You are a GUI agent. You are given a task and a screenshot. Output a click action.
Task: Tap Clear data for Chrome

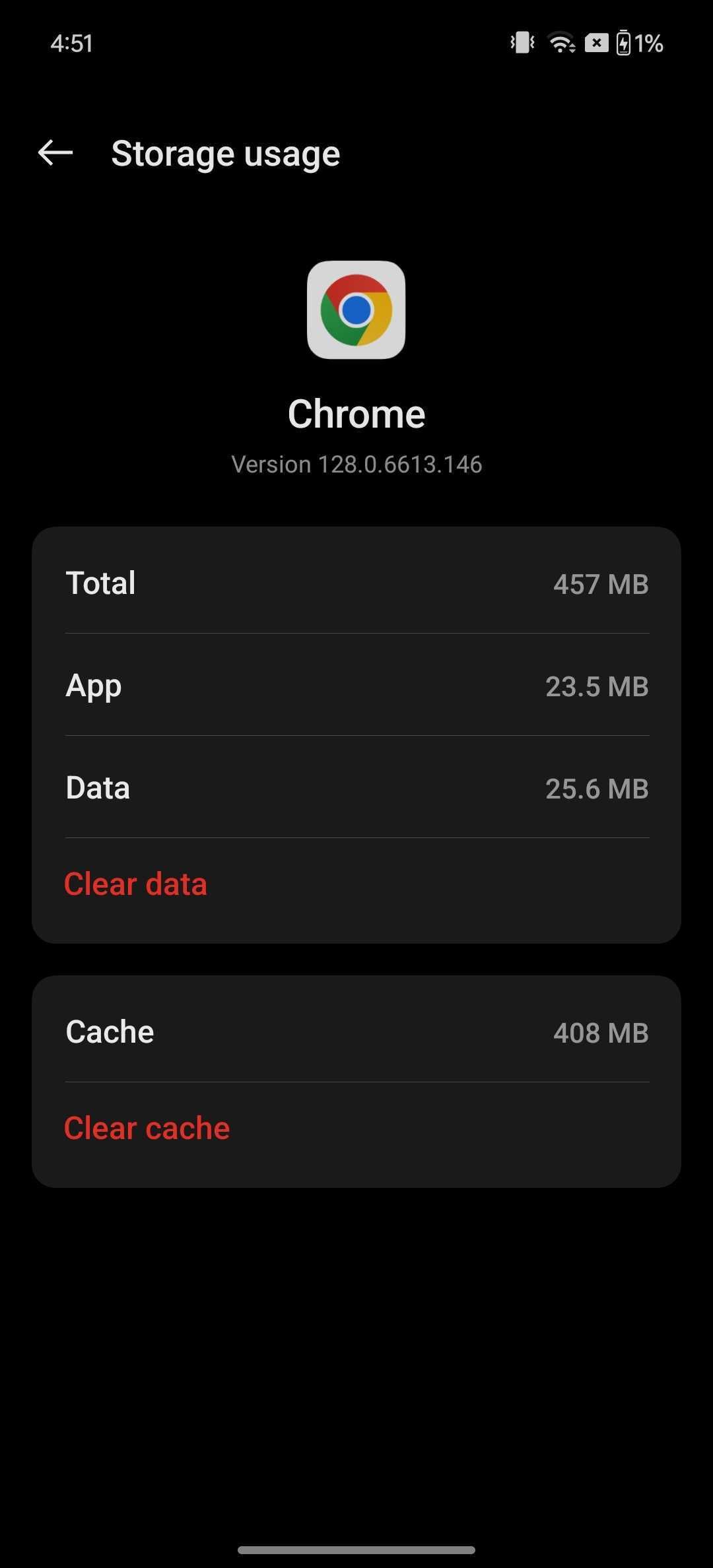click(135, 883)
